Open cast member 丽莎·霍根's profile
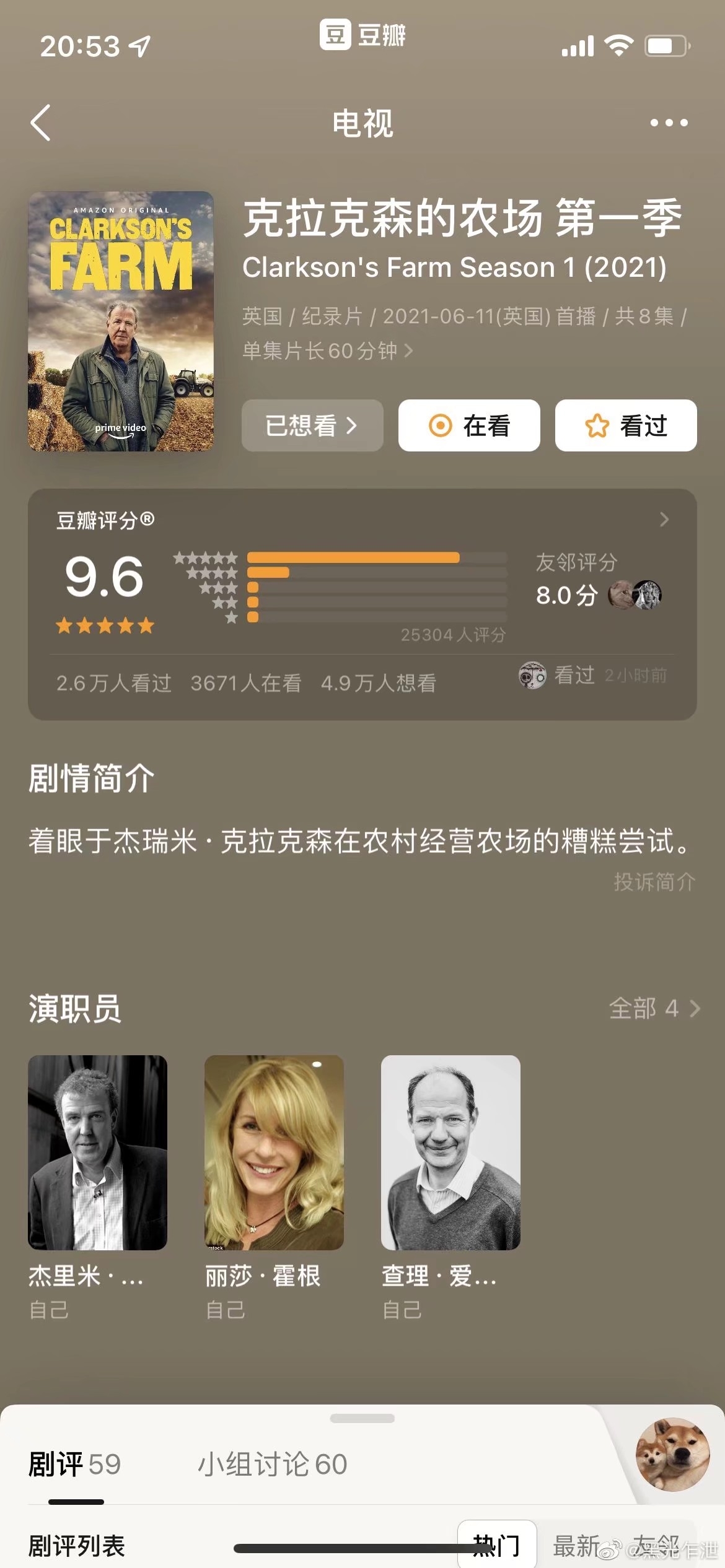725x1568 pixels. click(274, 1152)
